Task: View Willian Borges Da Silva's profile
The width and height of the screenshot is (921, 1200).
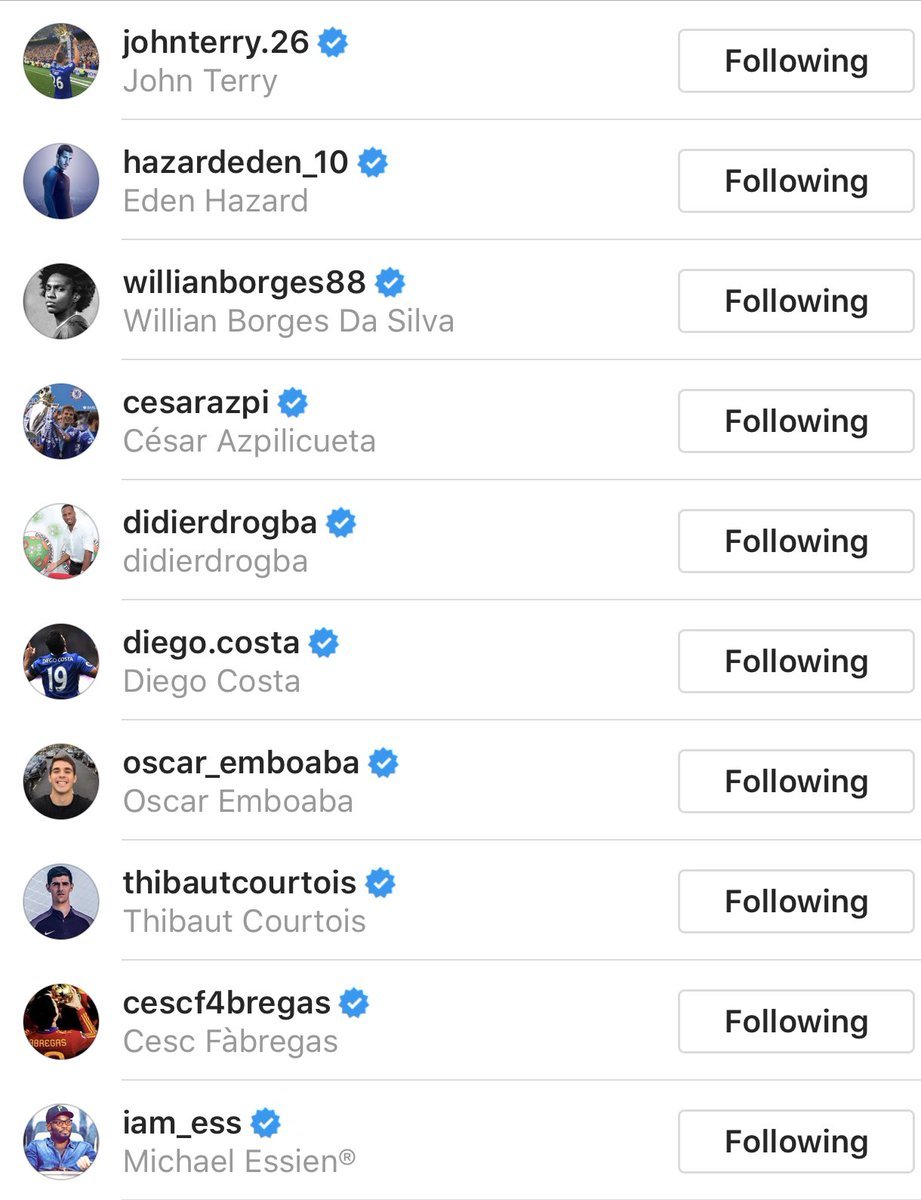Action: 244,283
